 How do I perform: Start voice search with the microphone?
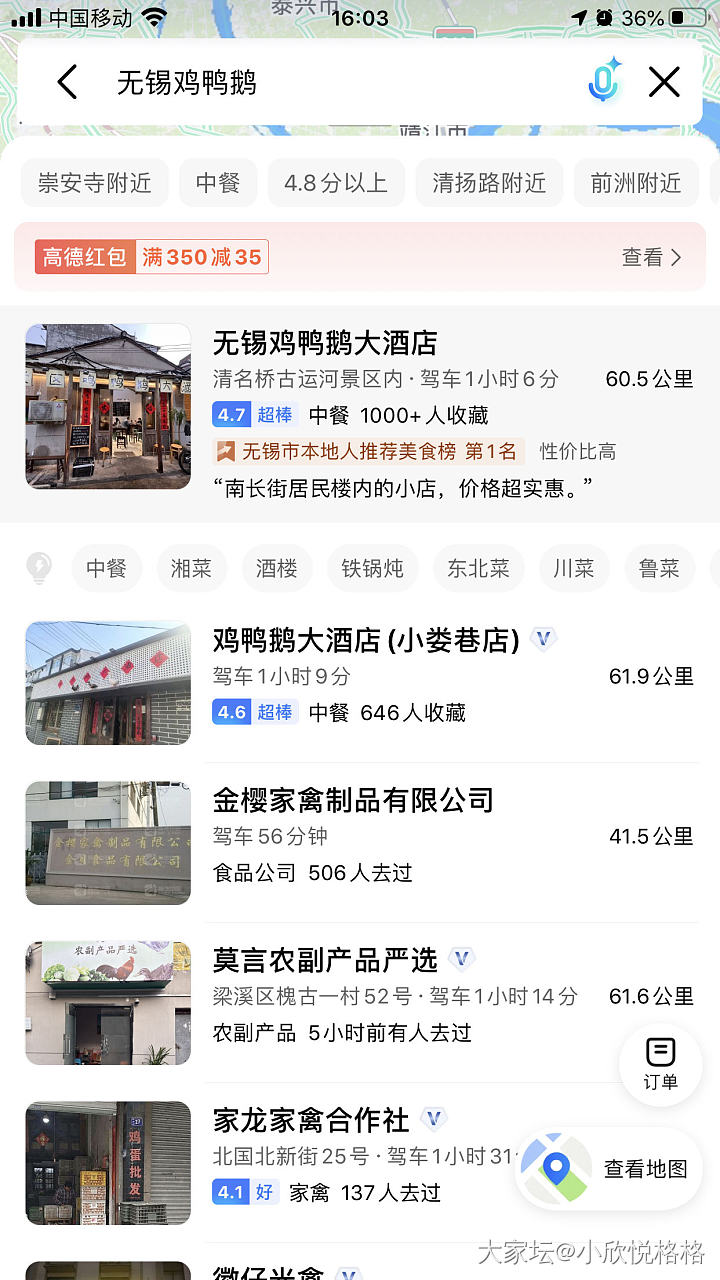603,82
